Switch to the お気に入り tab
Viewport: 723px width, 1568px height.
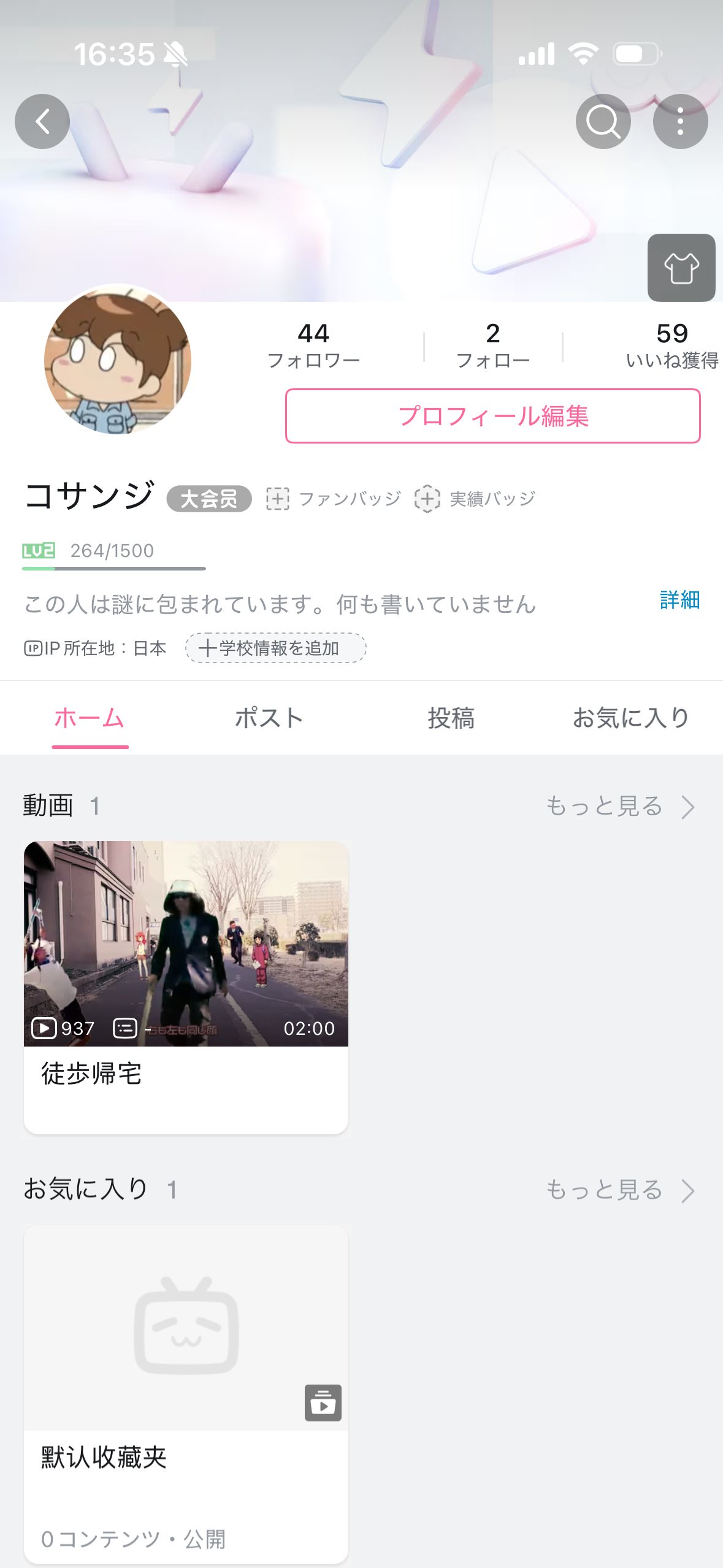pyautogui.click(x=630, y=718)
